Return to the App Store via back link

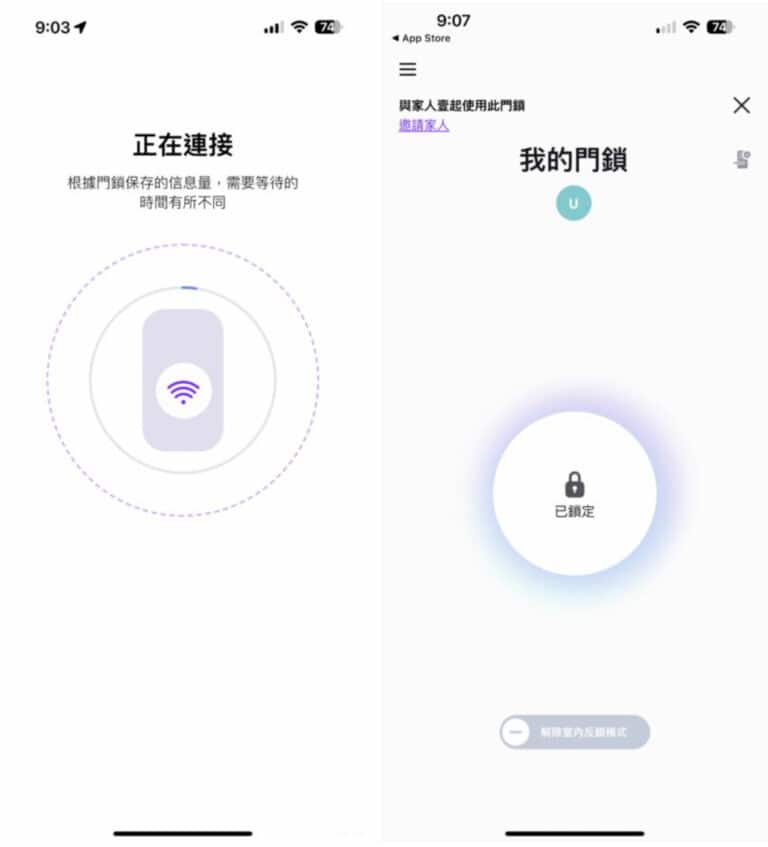point(421,38)
